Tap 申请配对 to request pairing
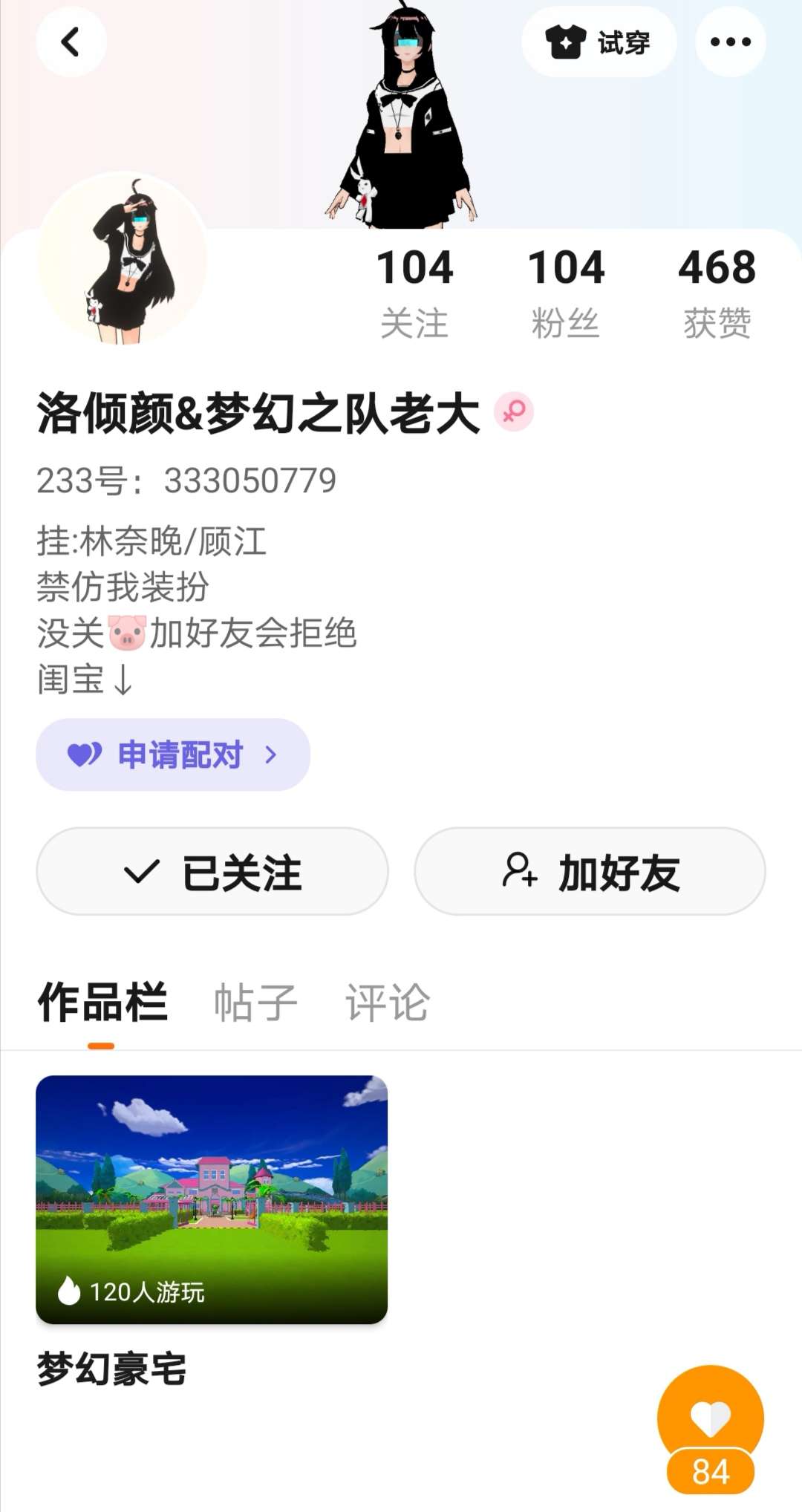Image resolution: width=802 pixels, height=1512 pixels. (173, 755)
